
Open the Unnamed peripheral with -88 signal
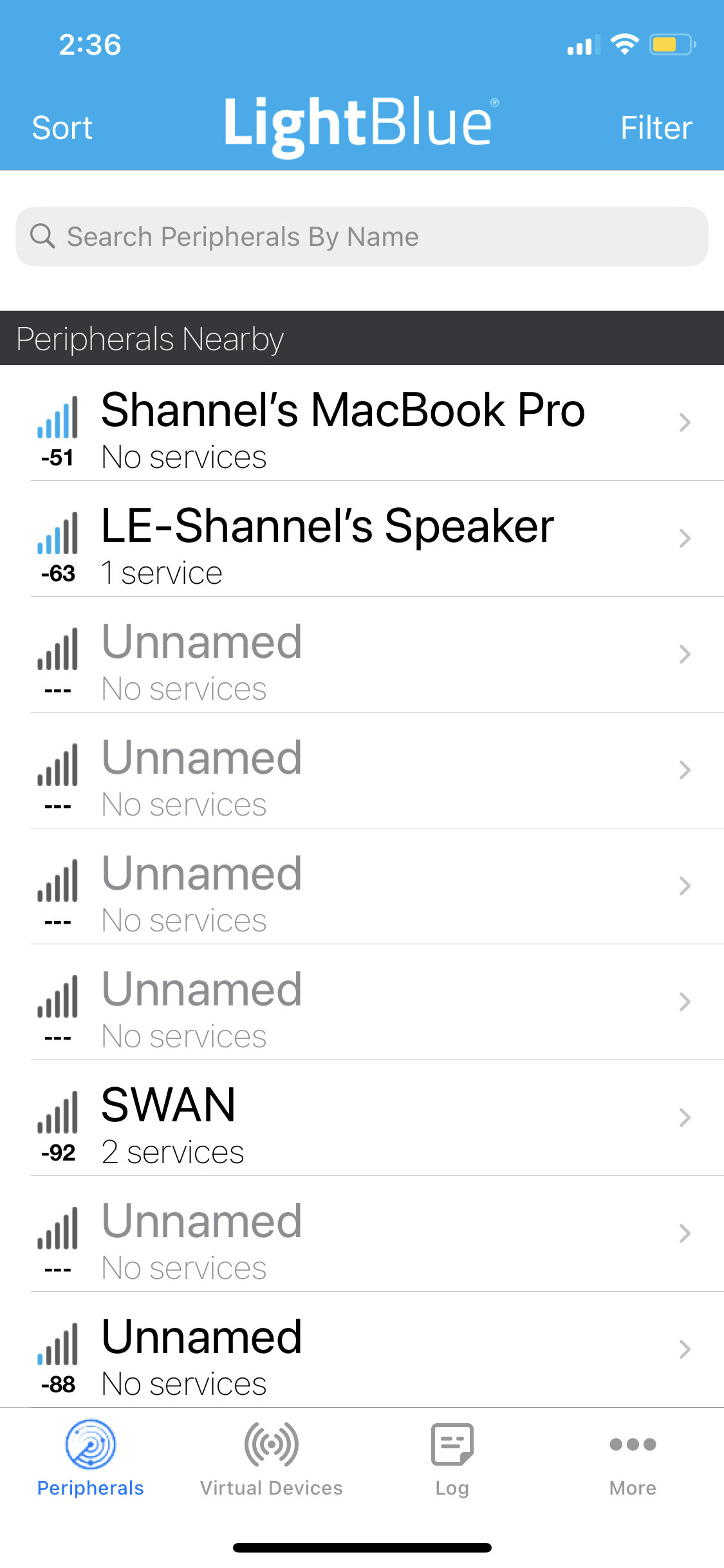pyautogui.click(x=362, y=1350)
